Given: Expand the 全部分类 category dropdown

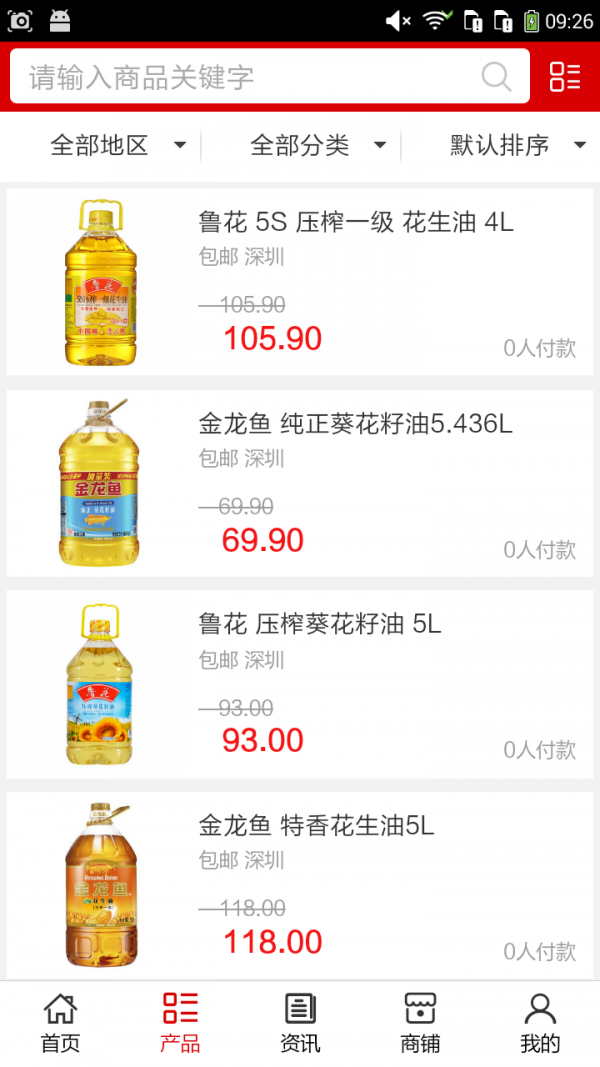Looking at the screenshot, I should tap(318, 146).
